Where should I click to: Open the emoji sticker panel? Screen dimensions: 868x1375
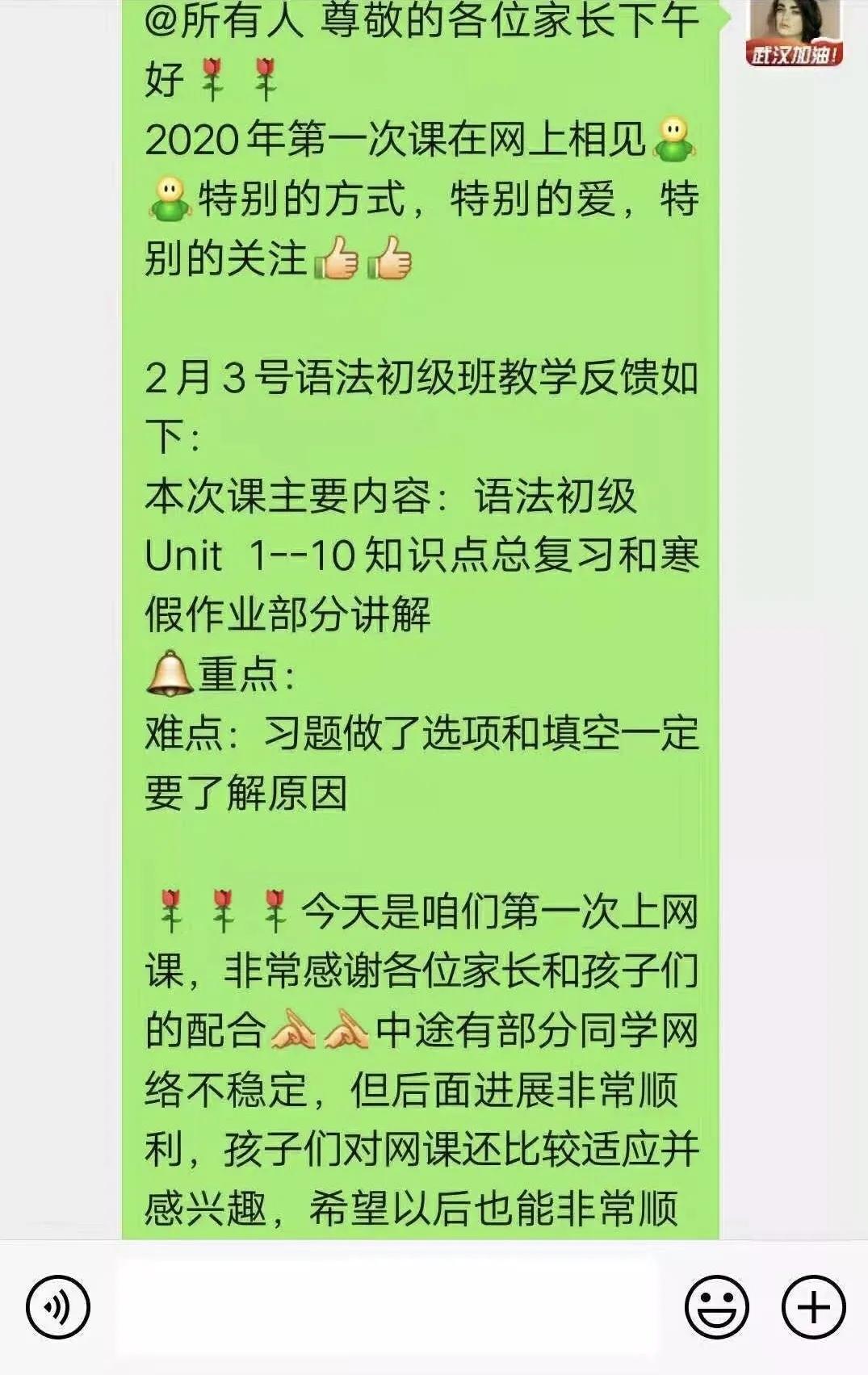coord(716,1307)
